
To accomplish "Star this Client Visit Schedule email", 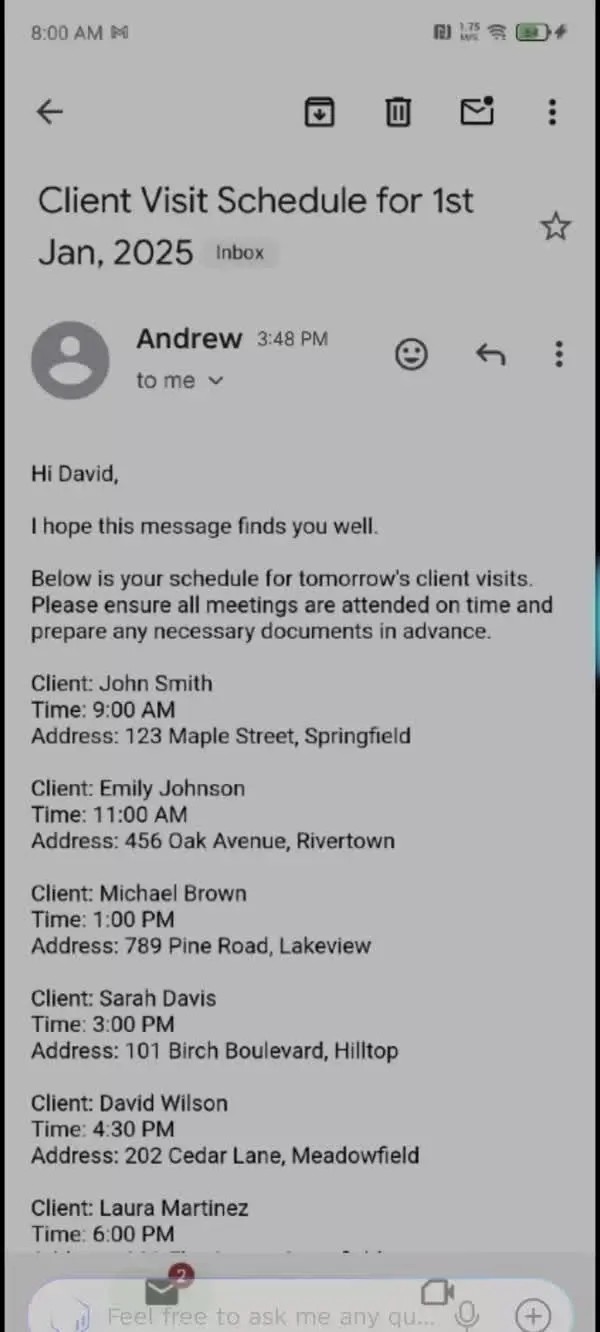I will [555, 227].
